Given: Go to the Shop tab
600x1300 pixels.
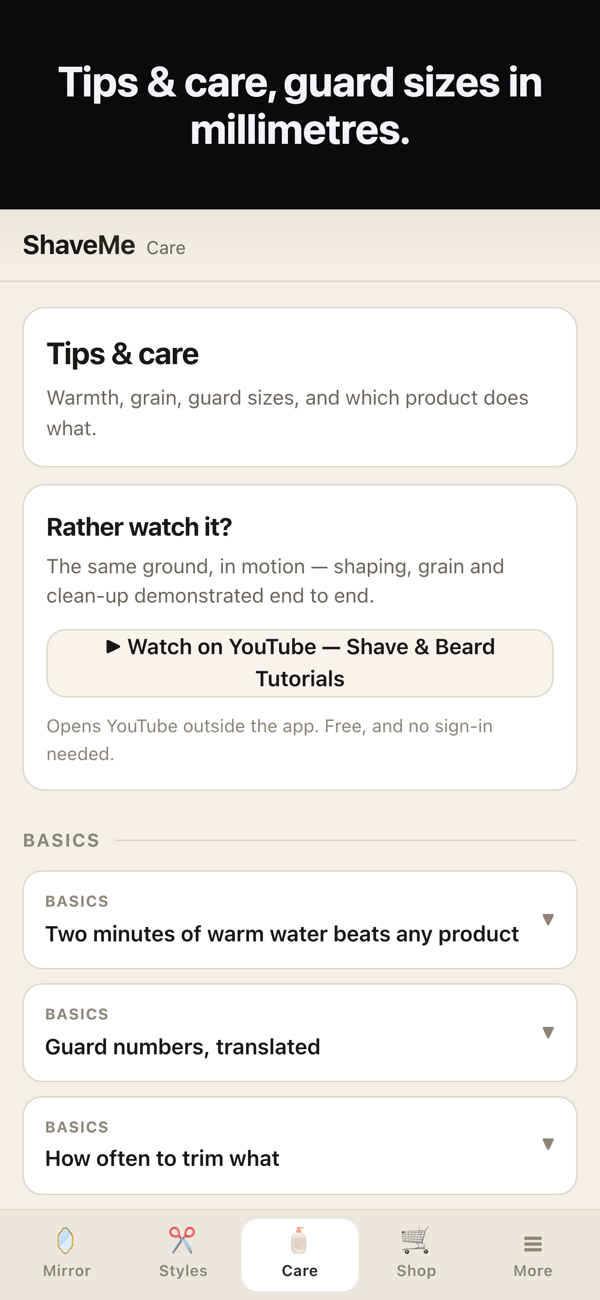Looking at the screenshot, I should click(x=416, y=1254).
